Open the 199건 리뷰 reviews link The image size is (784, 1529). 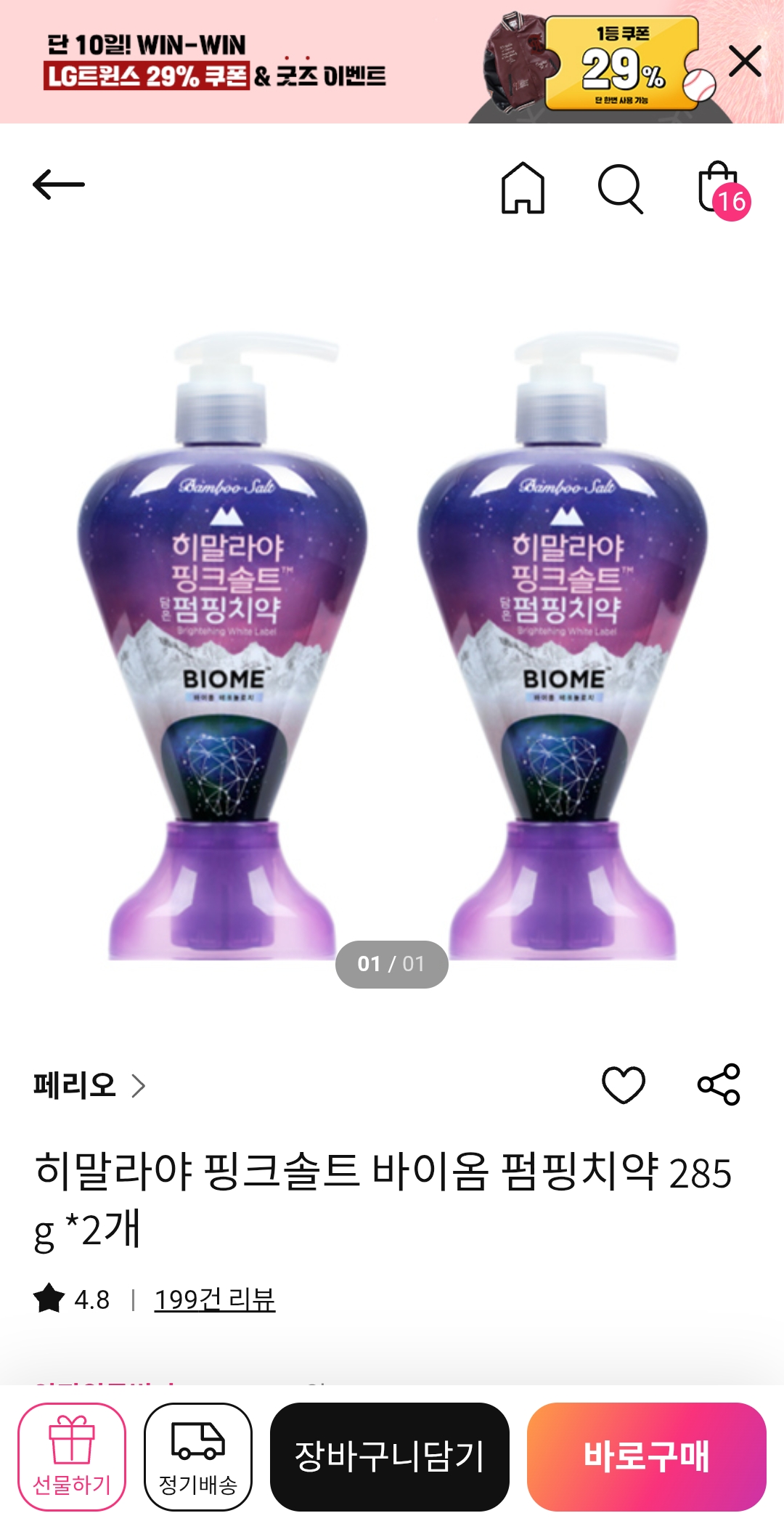215,1299
